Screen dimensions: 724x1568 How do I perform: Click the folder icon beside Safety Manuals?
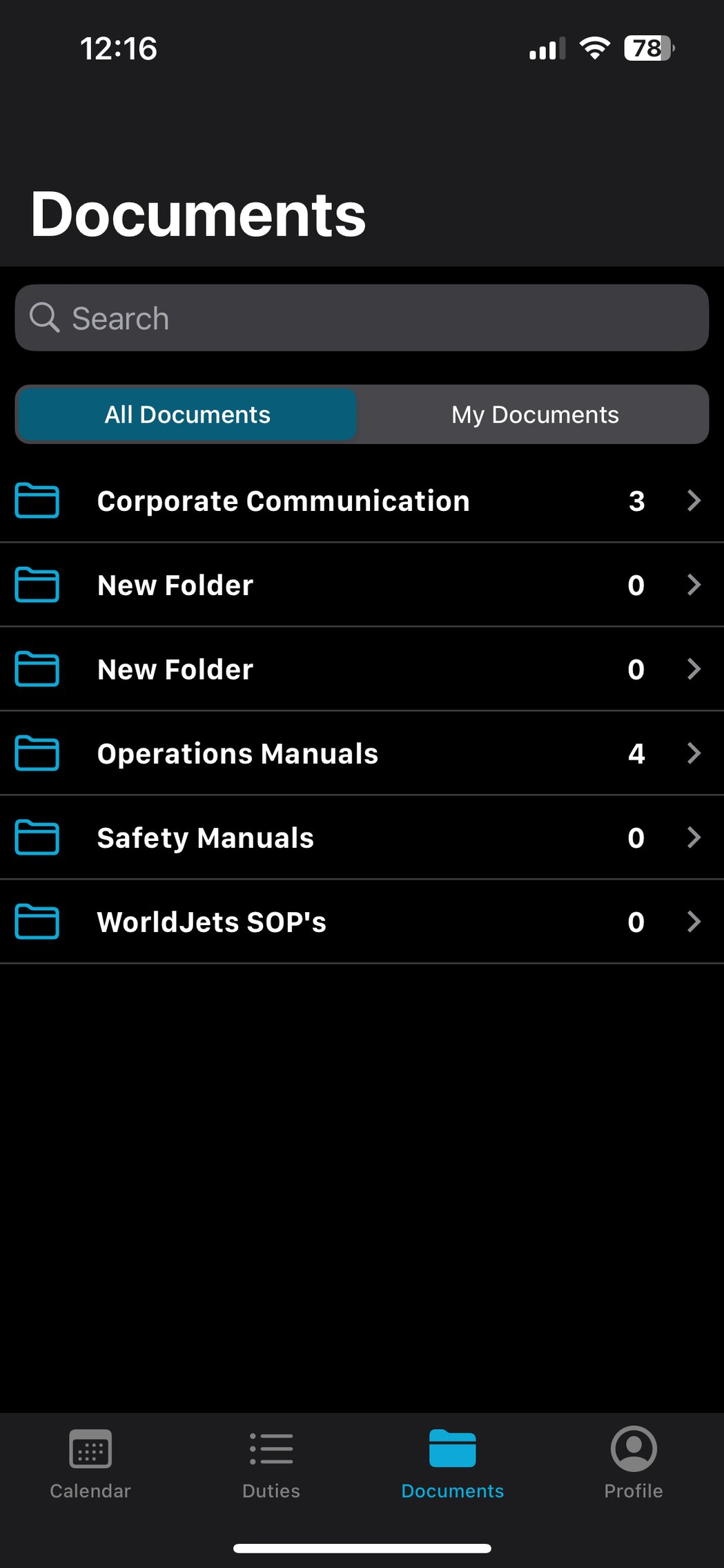click(37, 838)
